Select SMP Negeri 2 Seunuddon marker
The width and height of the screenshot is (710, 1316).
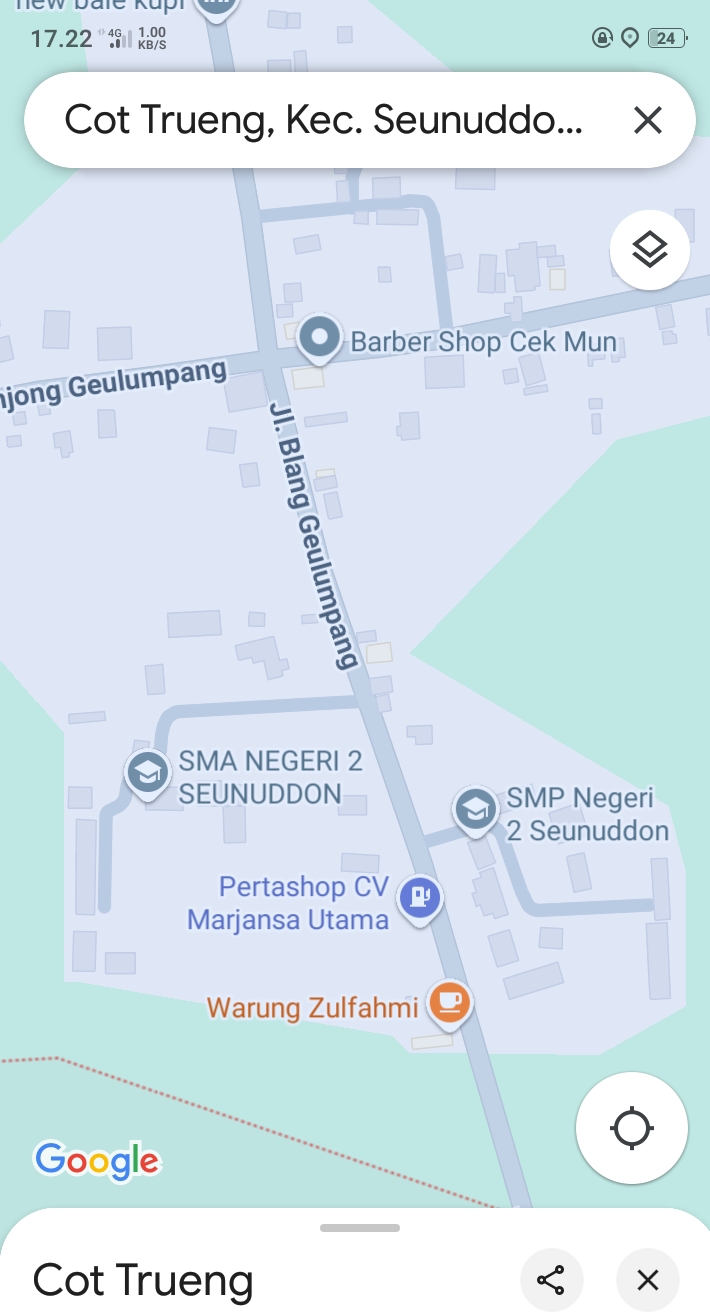(x=476, y=809)
